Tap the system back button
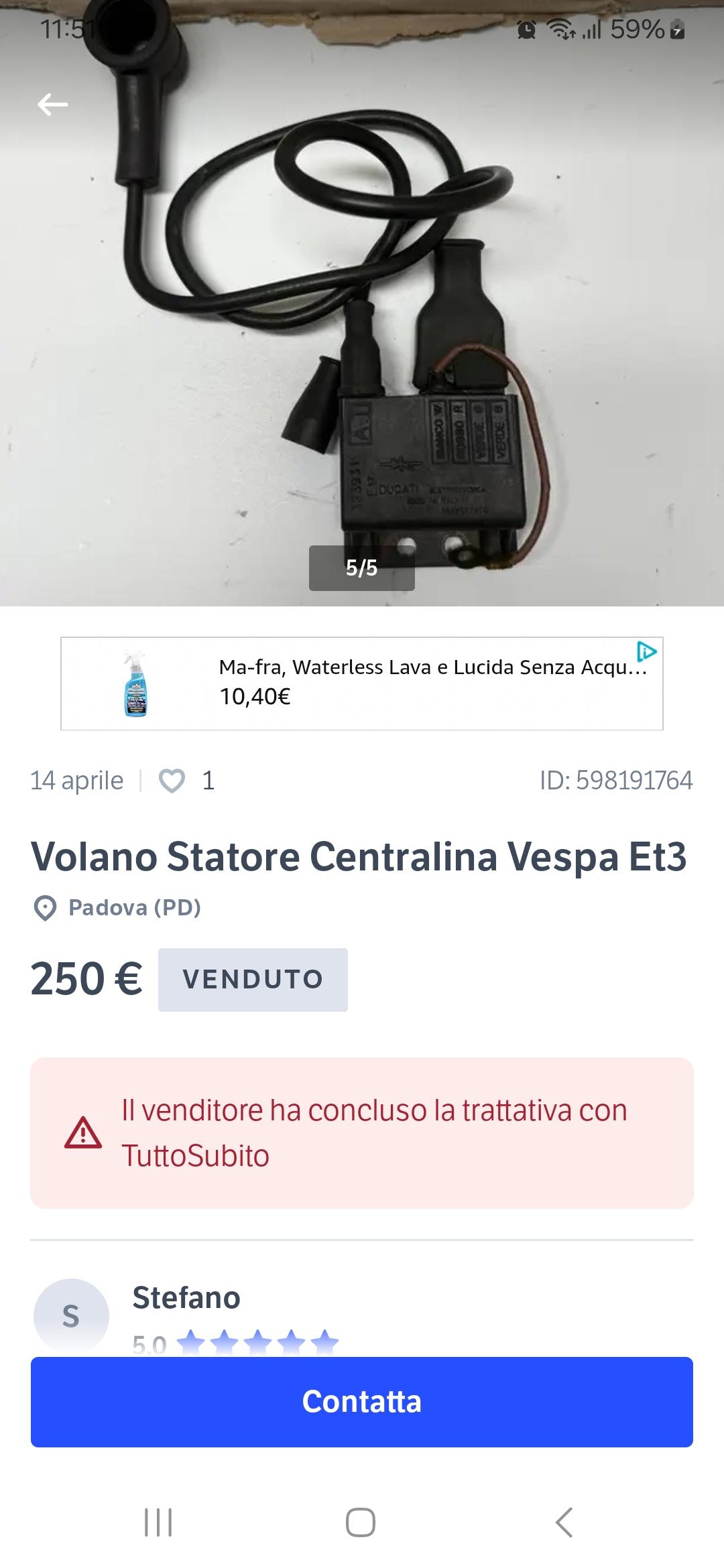Screen dimensions: 724x1568 click(564, 1522)
